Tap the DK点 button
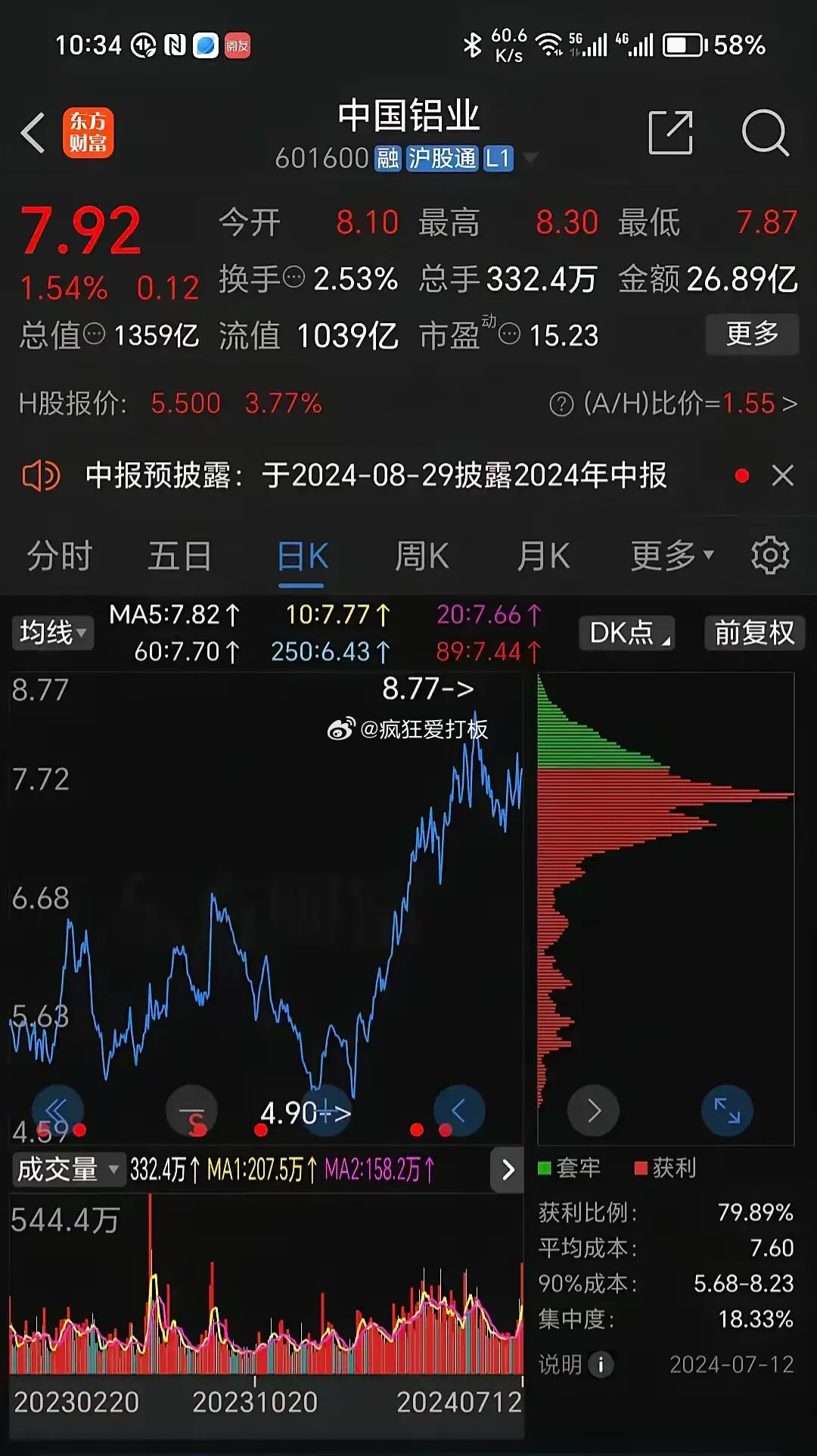 point(627,632)
